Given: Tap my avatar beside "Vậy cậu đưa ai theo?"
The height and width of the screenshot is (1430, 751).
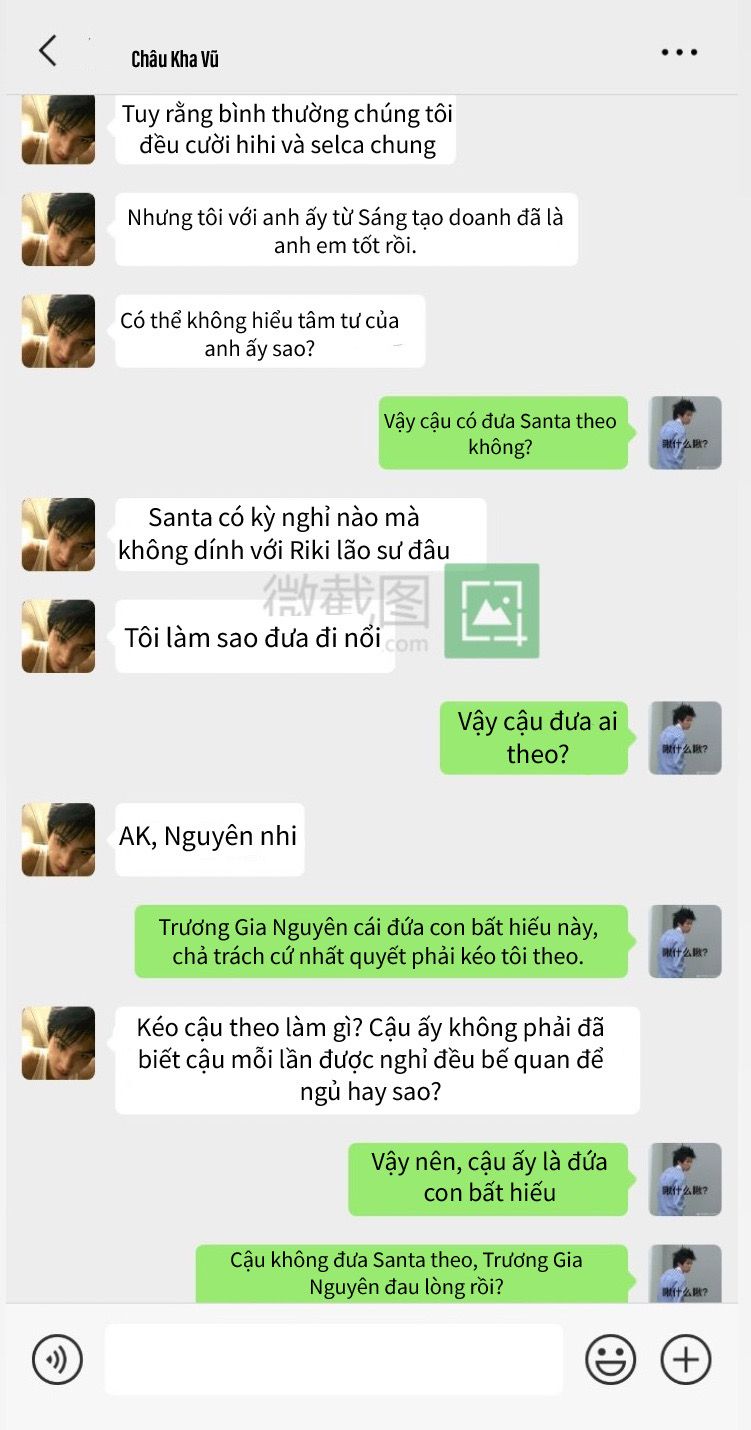Looking at the screenshot, I should coord(685,738).
